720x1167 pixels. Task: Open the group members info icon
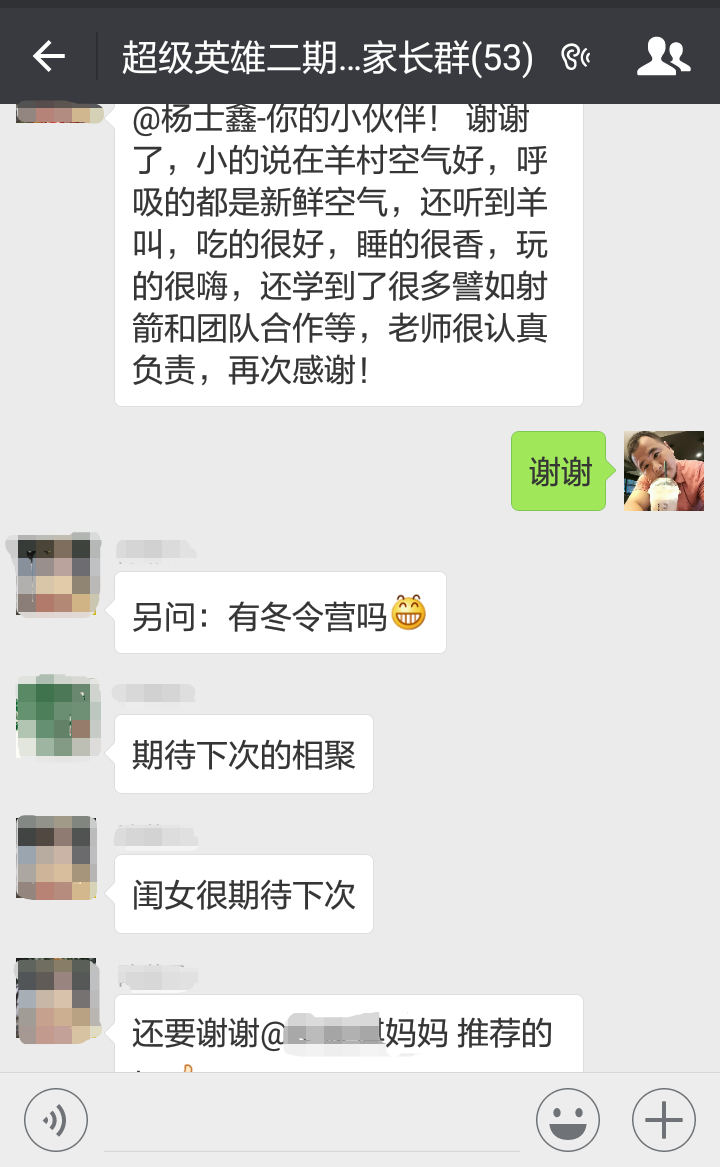tap(663, 57)
